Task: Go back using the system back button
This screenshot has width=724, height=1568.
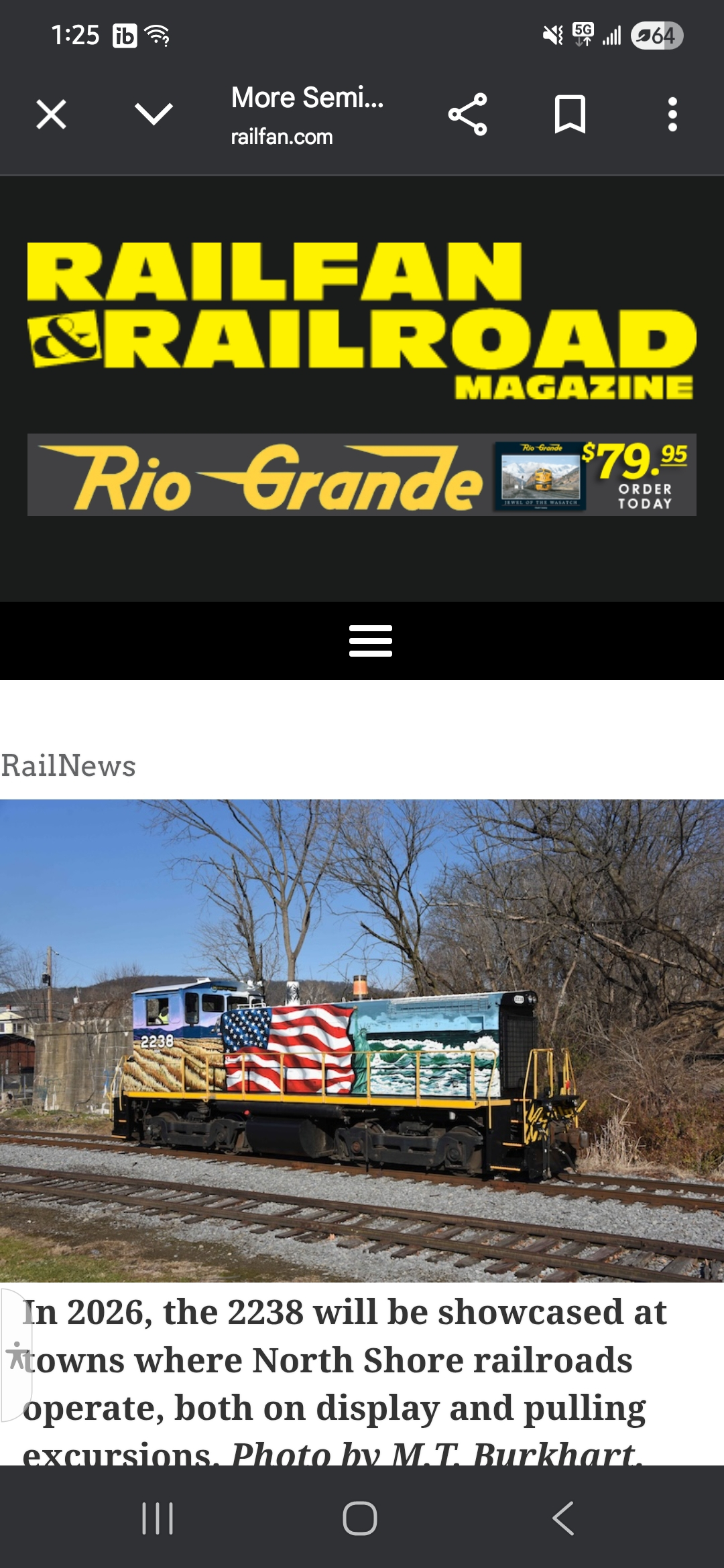Action: click(563, 1518)
